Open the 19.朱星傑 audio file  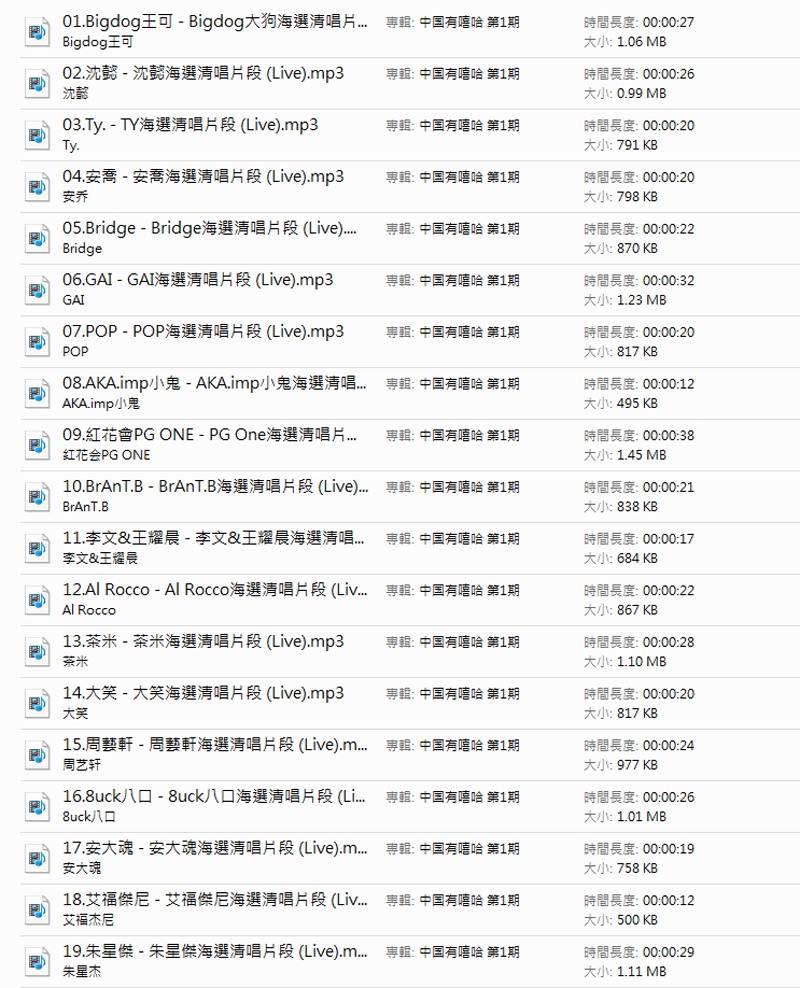[214, 952]
